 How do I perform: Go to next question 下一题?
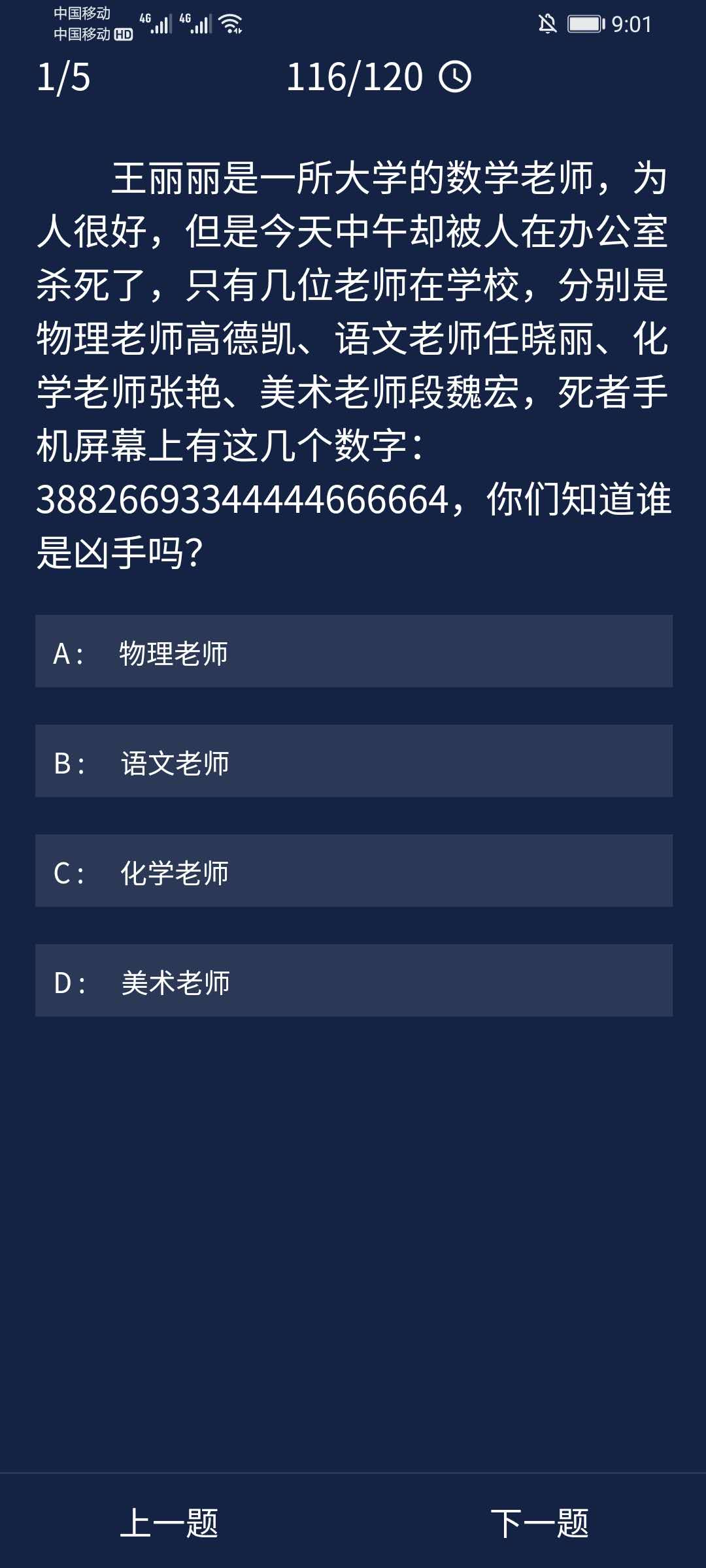click(x=539, y=1523)
